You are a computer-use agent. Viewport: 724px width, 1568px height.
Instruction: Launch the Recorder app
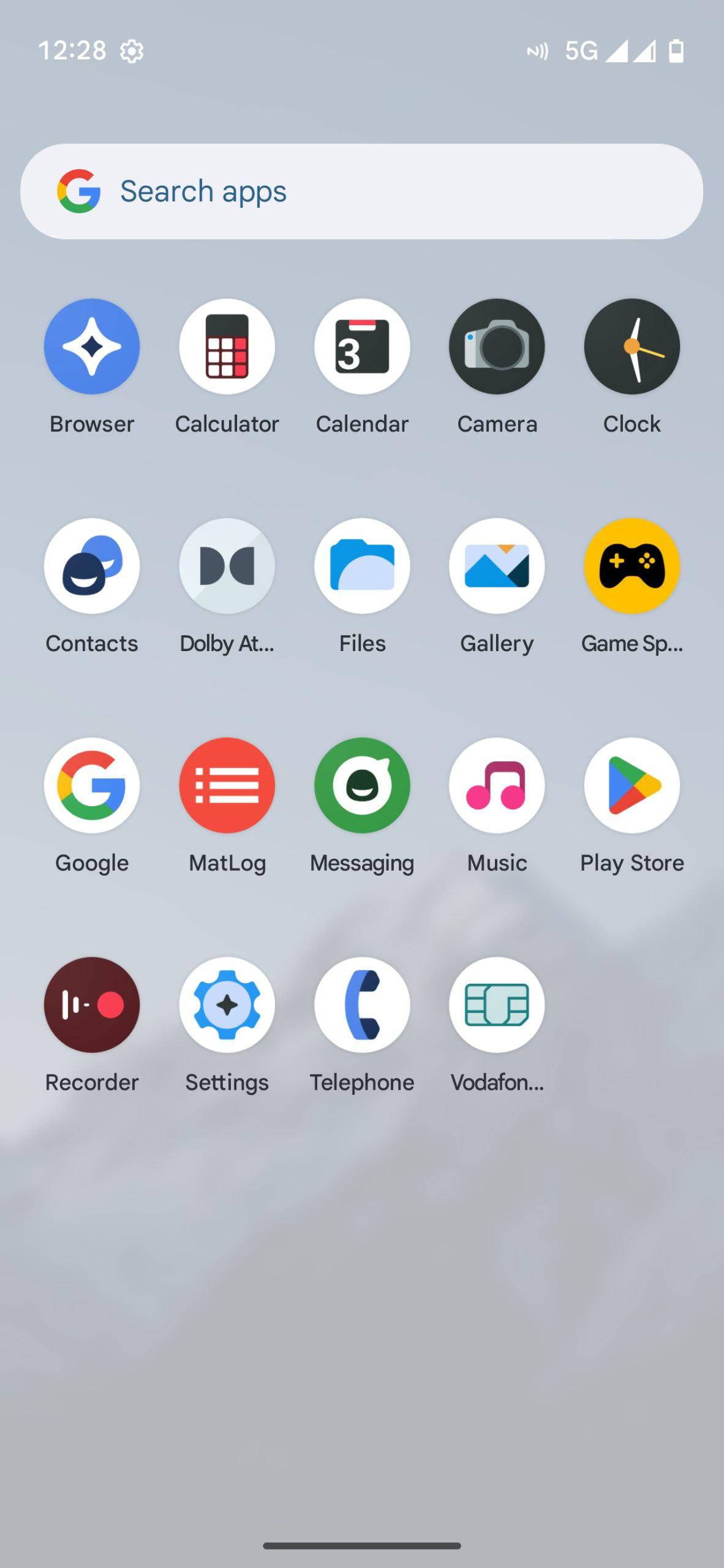tap(92, 1005)
